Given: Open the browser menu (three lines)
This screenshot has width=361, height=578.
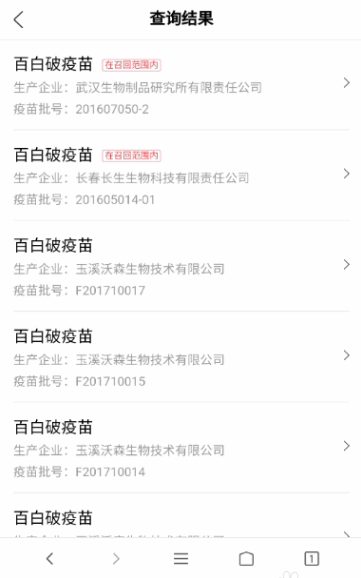Looking at the screenshot, I should pyautogui.click(x=181, y=558).
